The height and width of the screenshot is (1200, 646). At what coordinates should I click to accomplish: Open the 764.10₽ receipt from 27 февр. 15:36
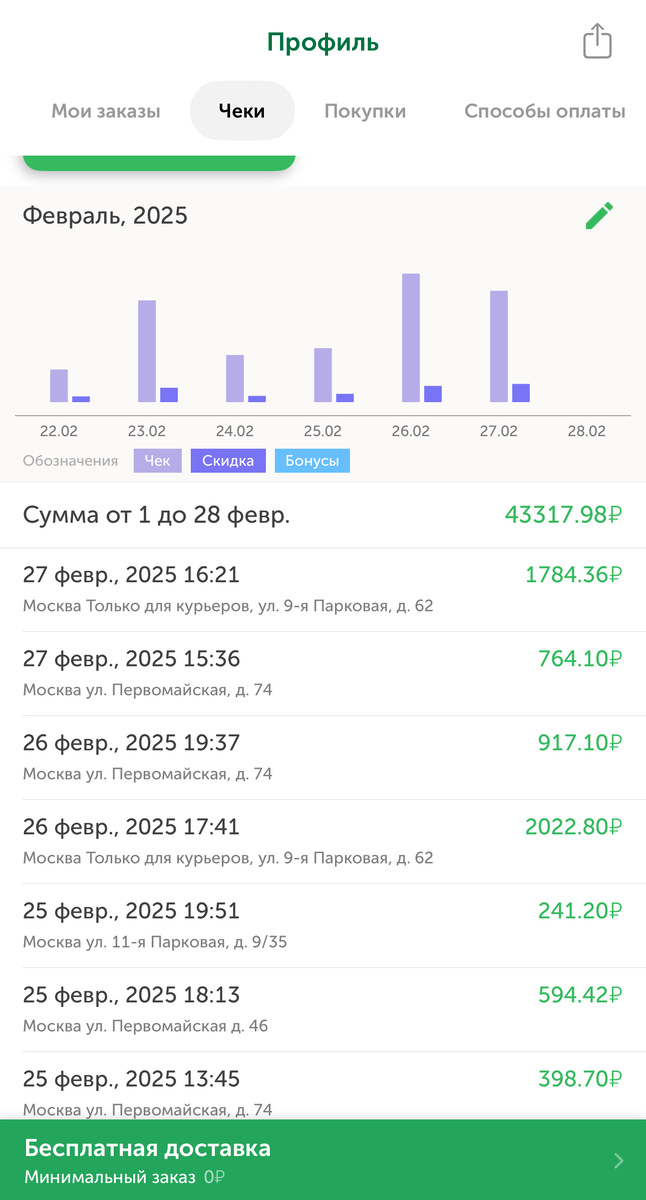pyautogui.click(x=323, y=673)
